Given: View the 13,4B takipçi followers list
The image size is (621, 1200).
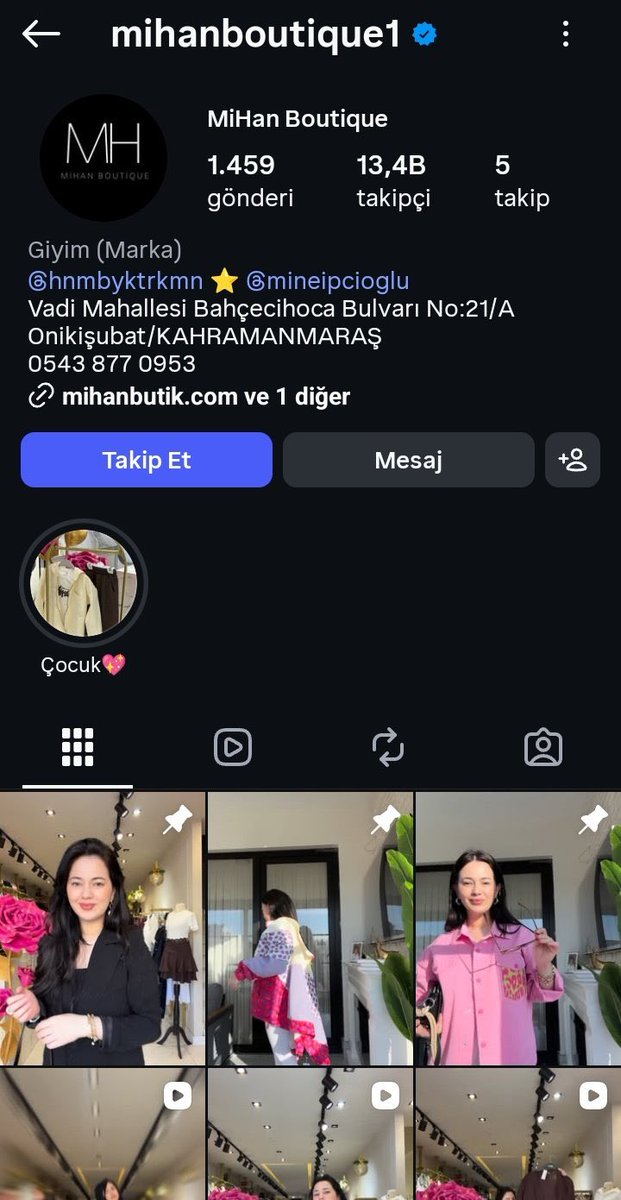Looking at the screenshot, I should click(x=393, y=181).
